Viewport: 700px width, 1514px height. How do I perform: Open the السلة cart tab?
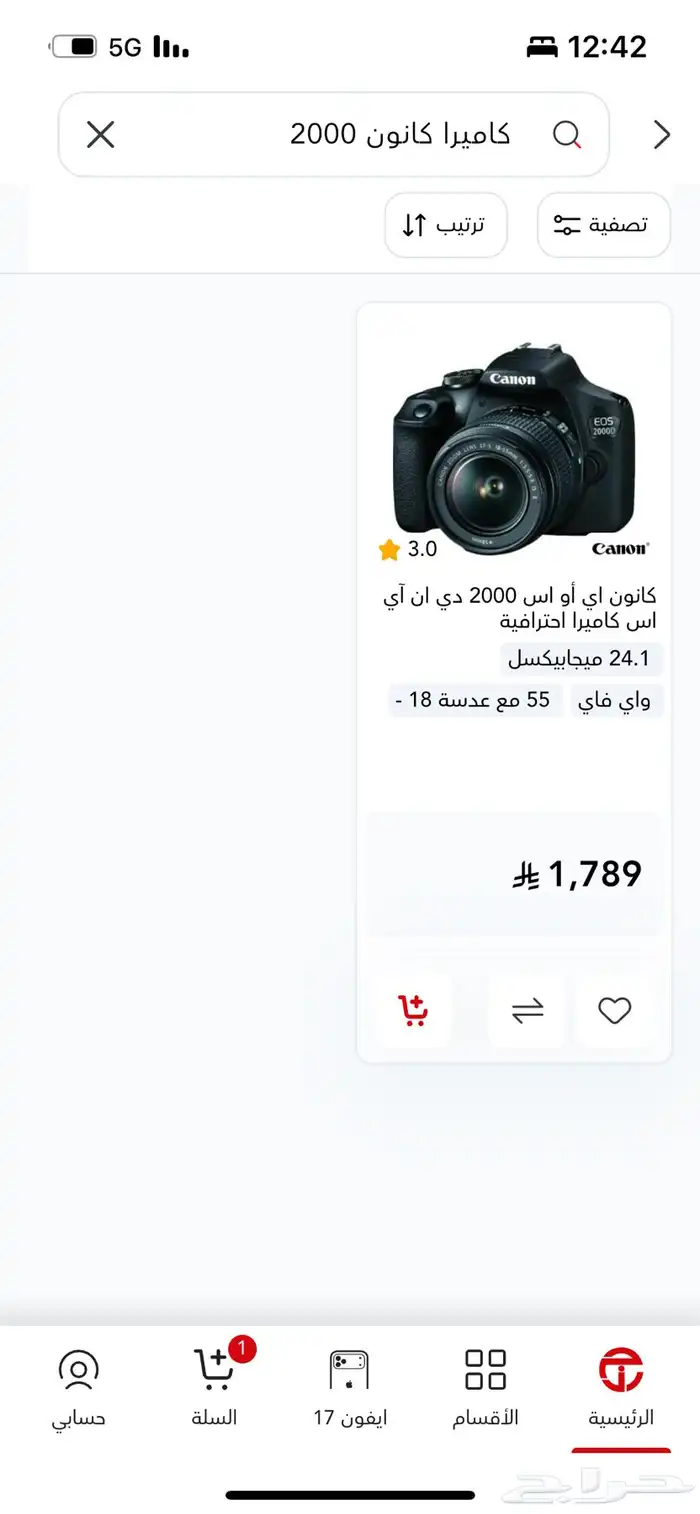click(215, 1388)
